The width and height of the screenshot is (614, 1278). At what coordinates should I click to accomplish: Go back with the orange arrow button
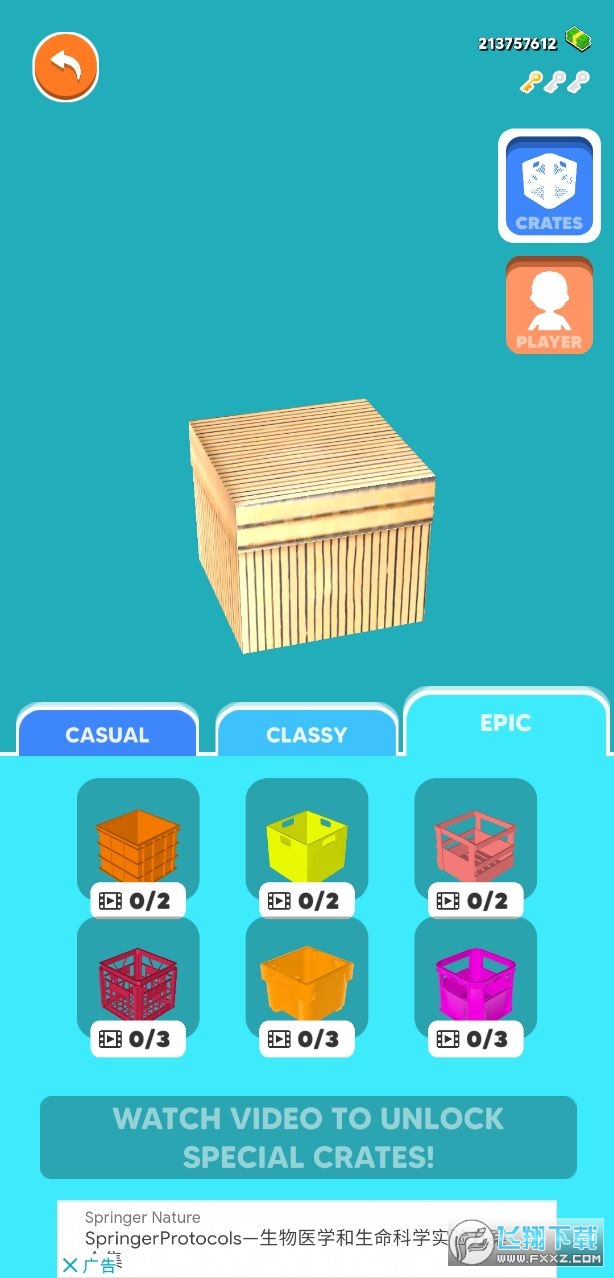(x=66, y=67)
